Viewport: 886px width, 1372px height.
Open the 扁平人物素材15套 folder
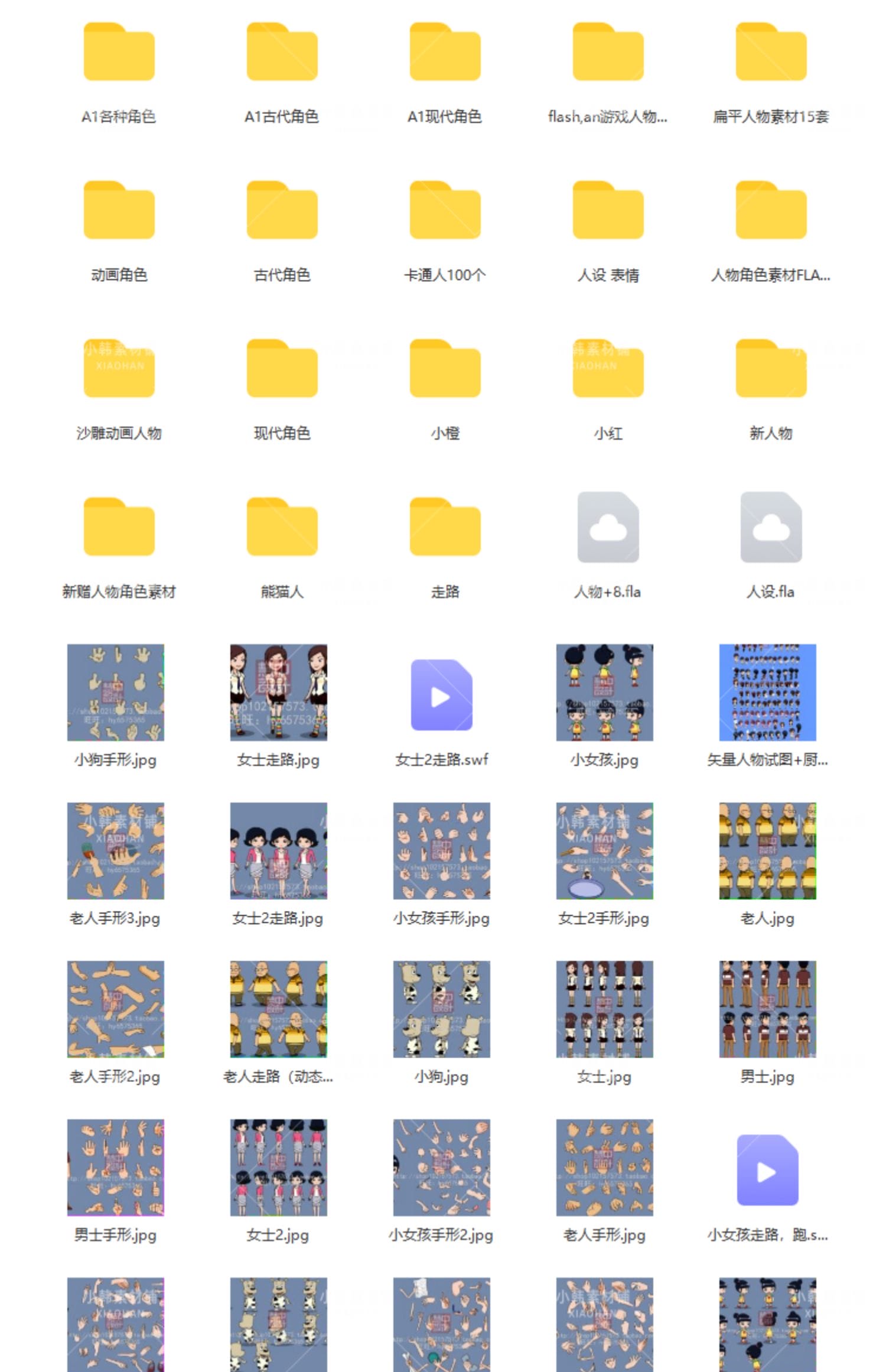click(768, 53)
